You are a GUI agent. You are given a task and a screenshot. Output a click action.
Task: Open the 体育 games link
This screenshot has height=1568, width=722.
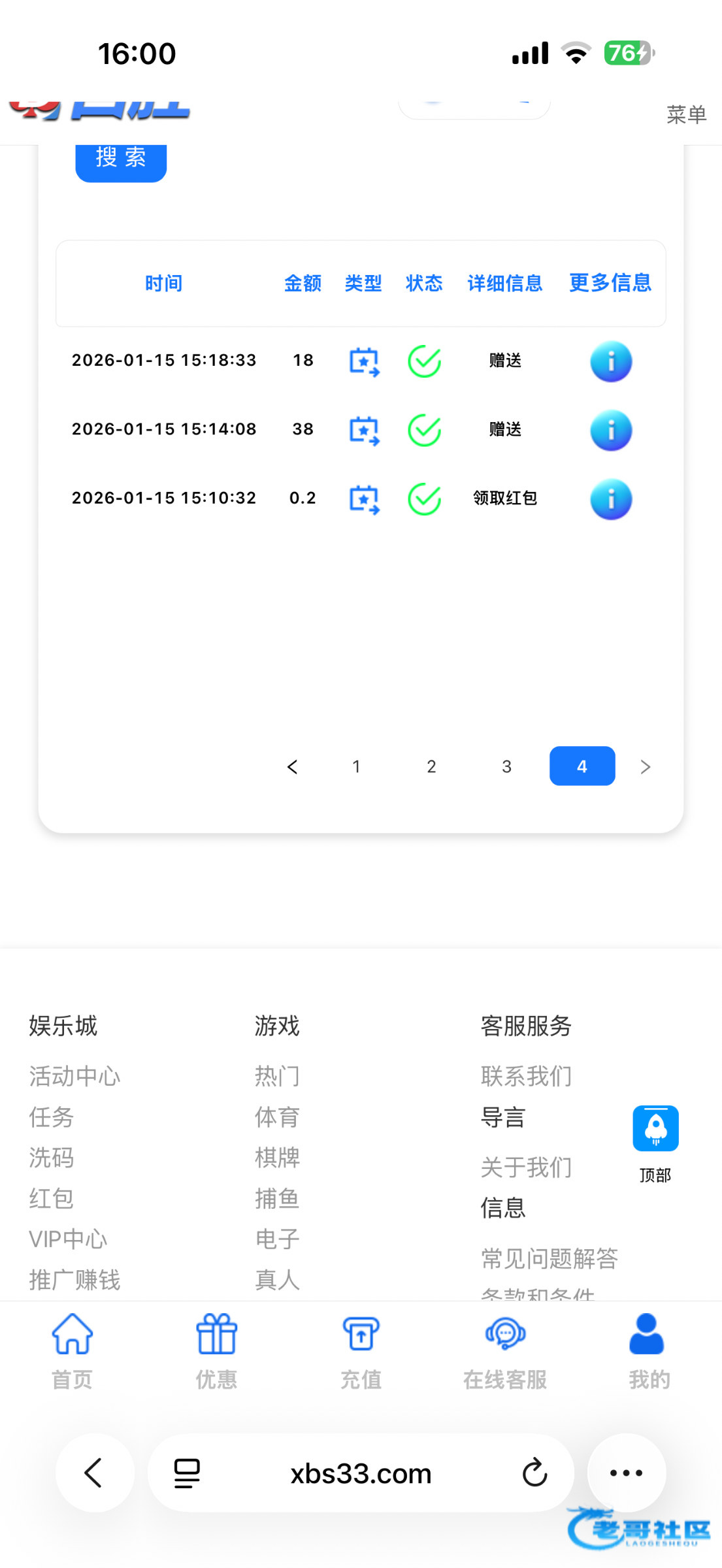click(277, 1117)
